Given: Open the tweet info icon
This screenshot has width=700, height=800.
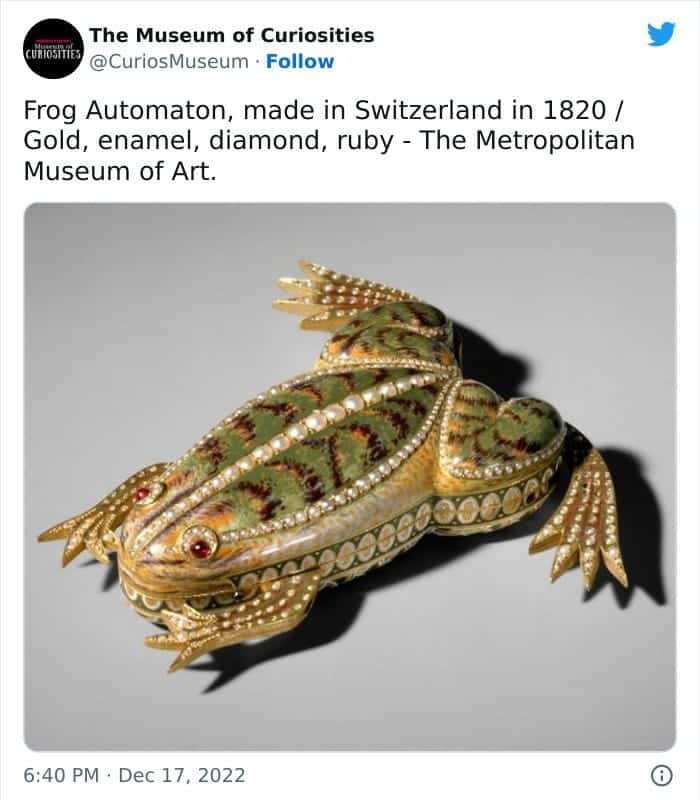Looking at the screenshot, I should 660,775.
